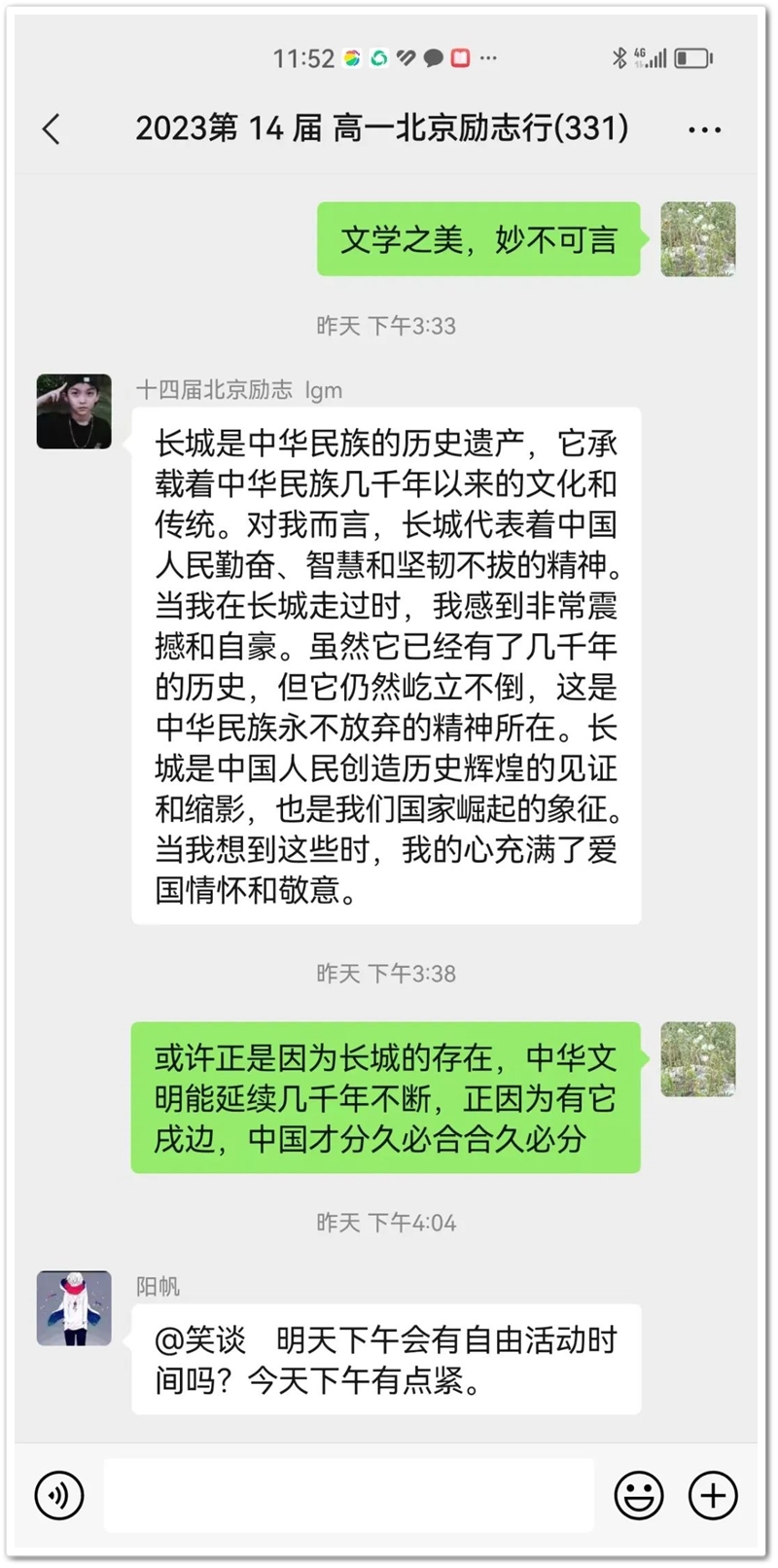Image resolution: width=778 pixels, height=1568 pixels.
Task: Open my avatar beside 文学之美 message
Action: coord(697,239)
